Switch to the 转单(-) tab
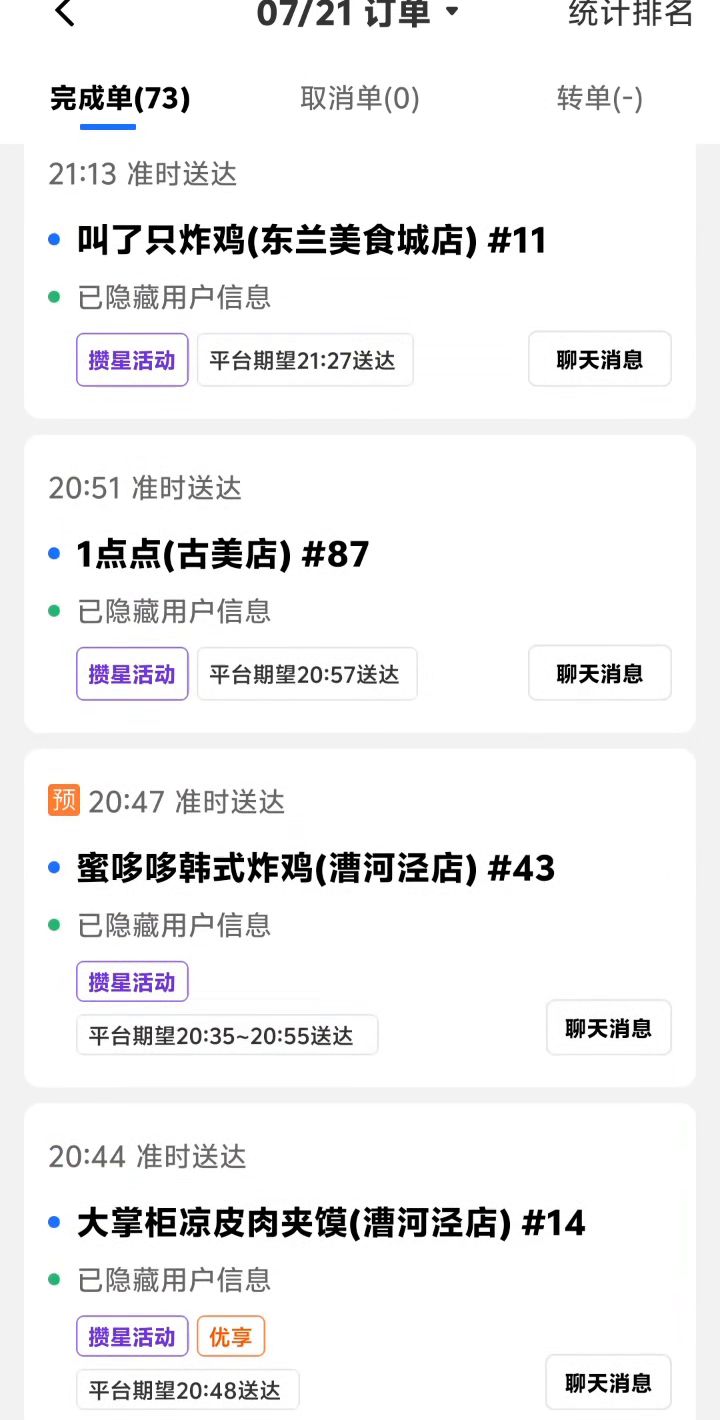 (599, 98)
